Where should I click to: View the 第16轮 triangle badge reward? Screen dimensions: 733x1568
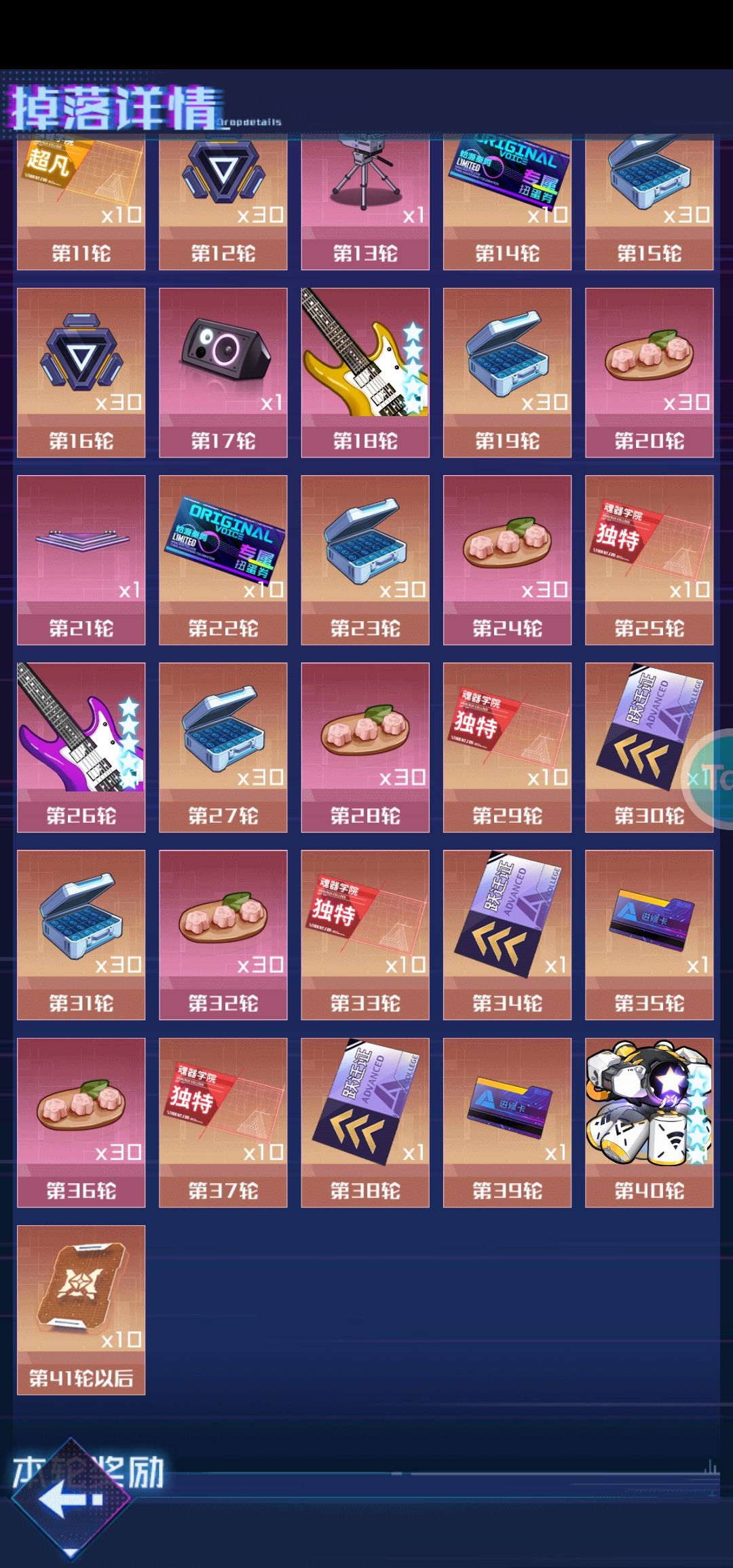[81, 372]
